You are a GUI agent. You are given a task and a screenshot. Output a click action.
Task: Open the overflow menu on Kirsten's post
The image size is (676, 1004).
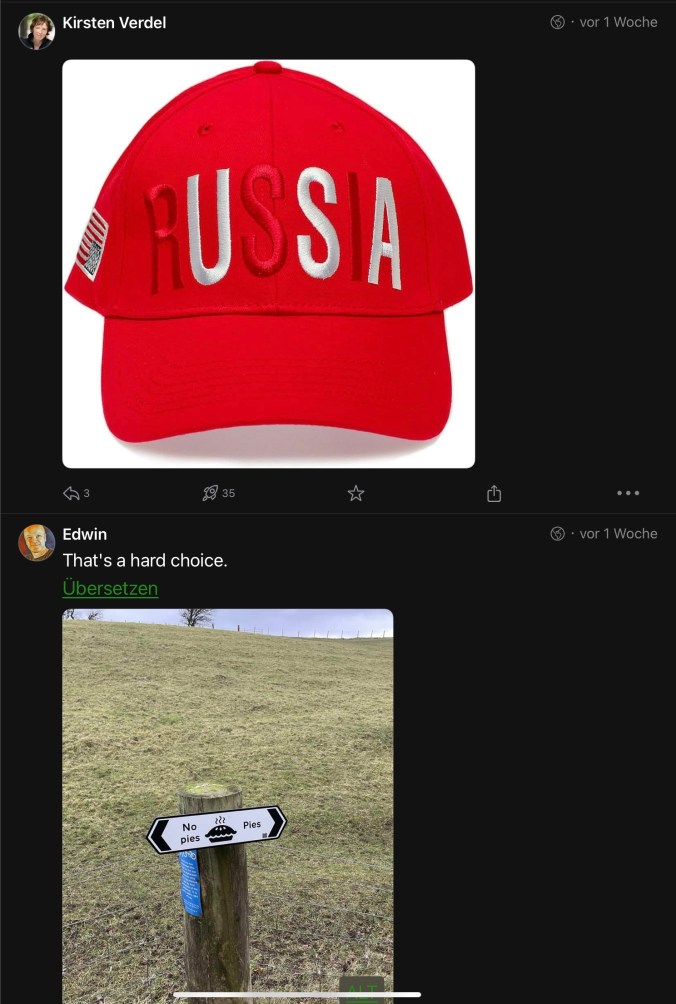point(628,493)
